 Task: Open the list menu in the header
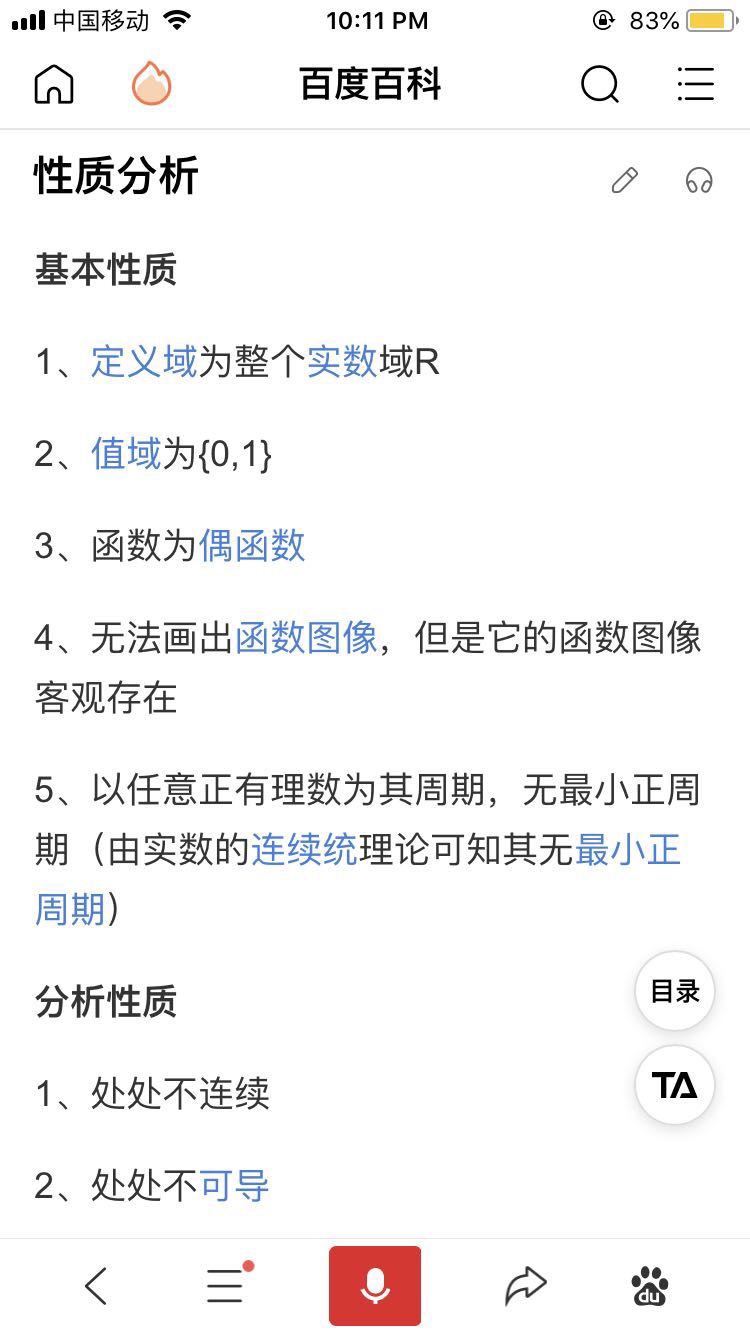(x=695, y=84)
